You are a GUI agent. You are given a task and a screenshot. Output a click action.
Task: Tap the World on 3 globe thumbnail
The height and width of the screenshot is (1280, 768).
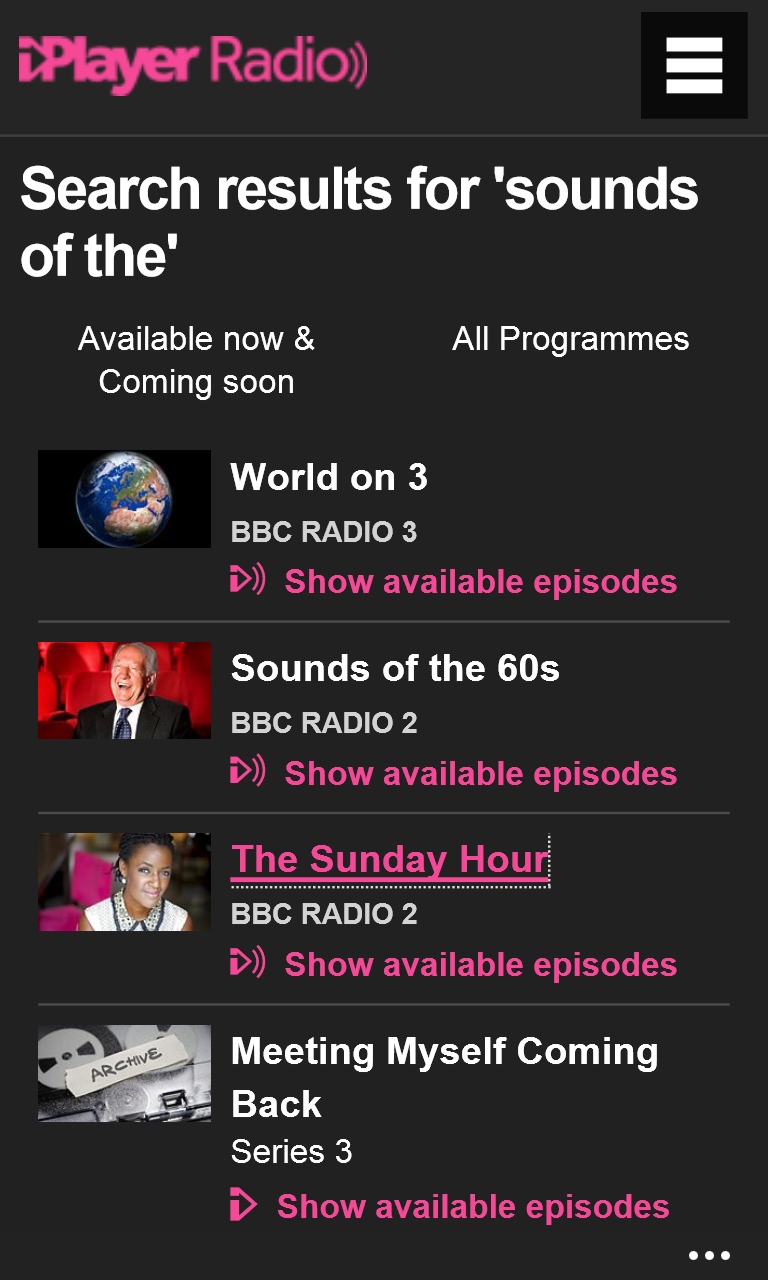tap(124, 499)
